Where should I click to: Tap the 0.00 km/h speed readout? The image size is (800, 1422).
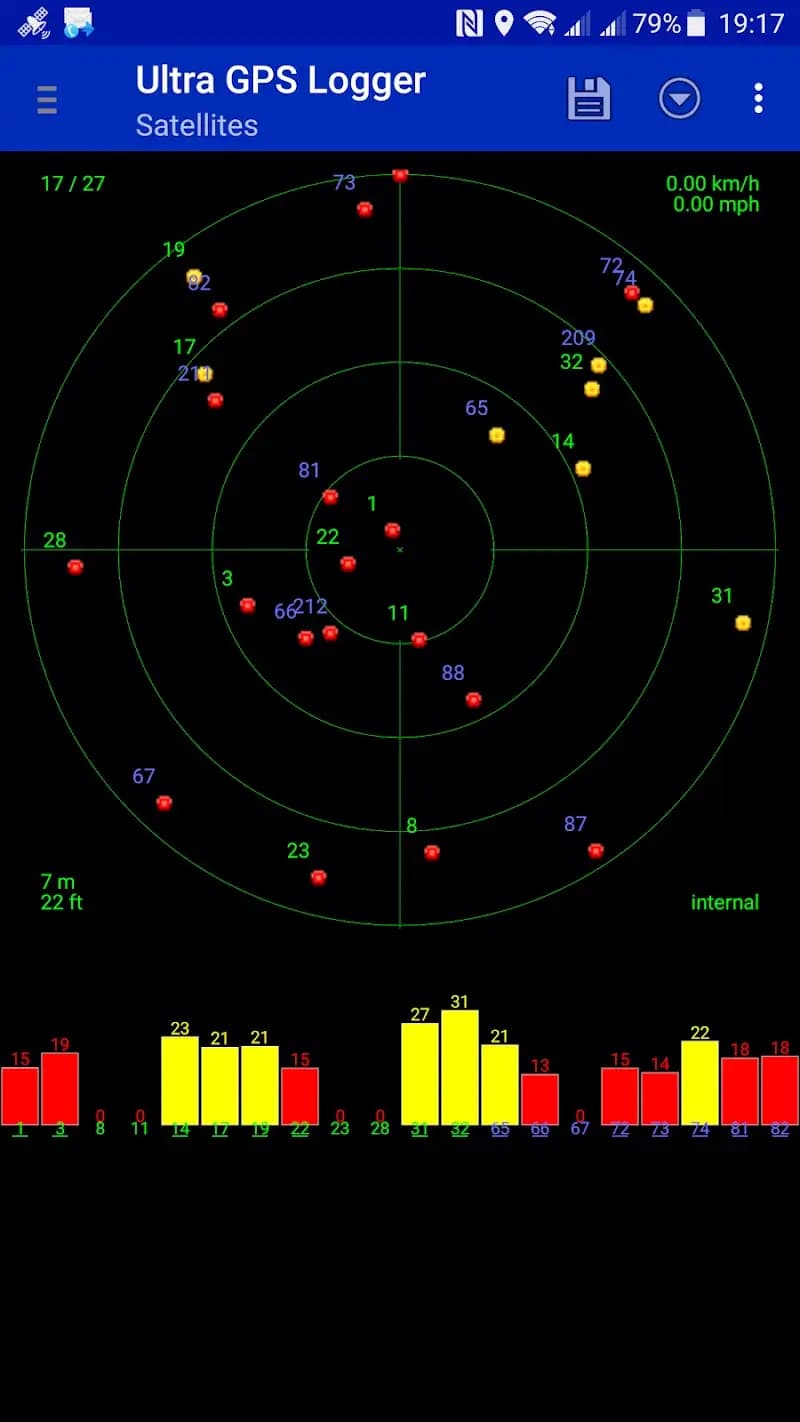(x=713, y=184)
